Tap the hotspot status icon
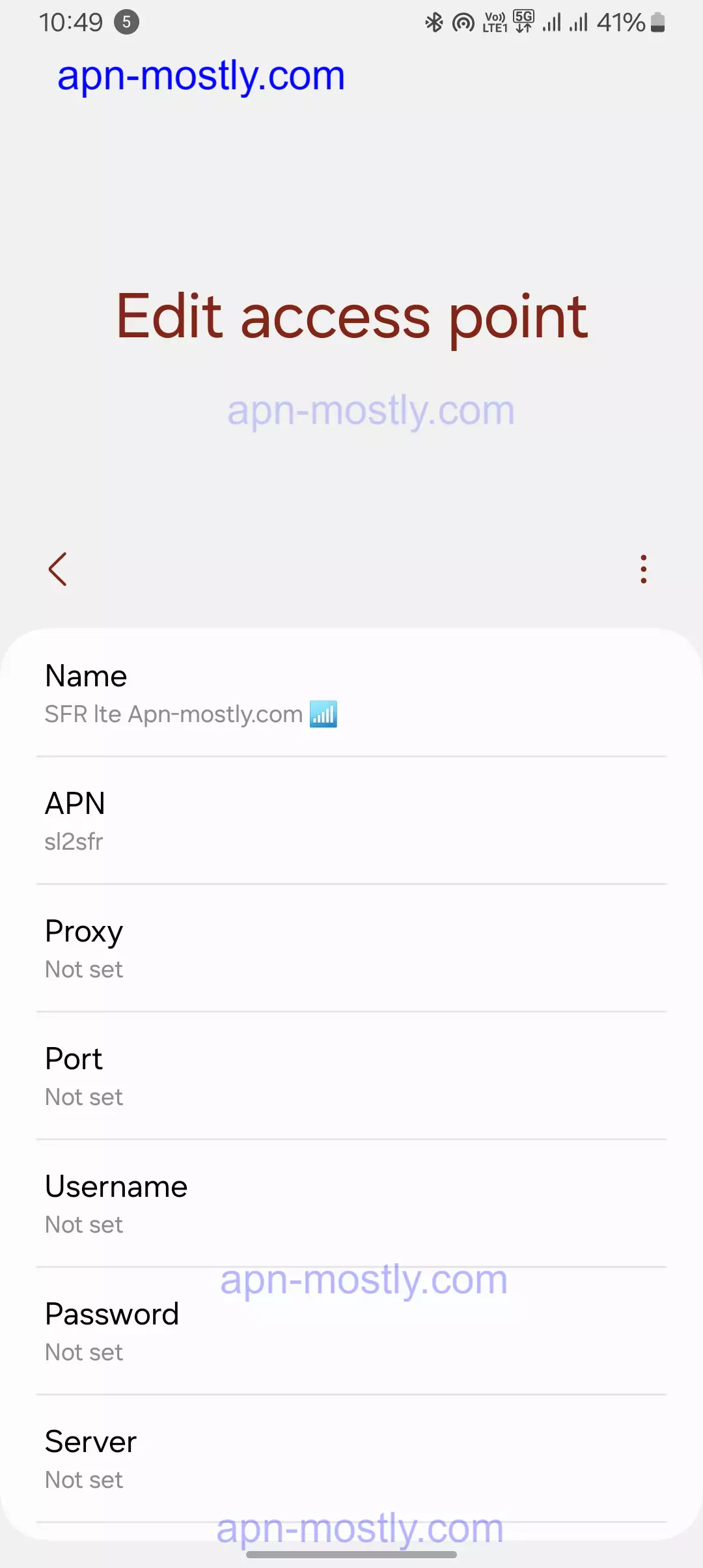703x1568 pixels. [463, 22]
